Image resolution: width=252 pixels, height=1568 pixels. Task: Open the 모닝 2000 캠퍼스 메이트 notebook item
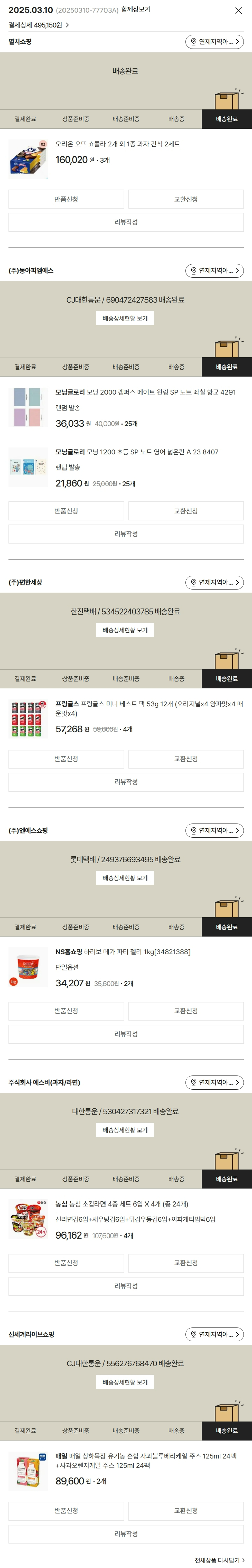tap(145, 393)
